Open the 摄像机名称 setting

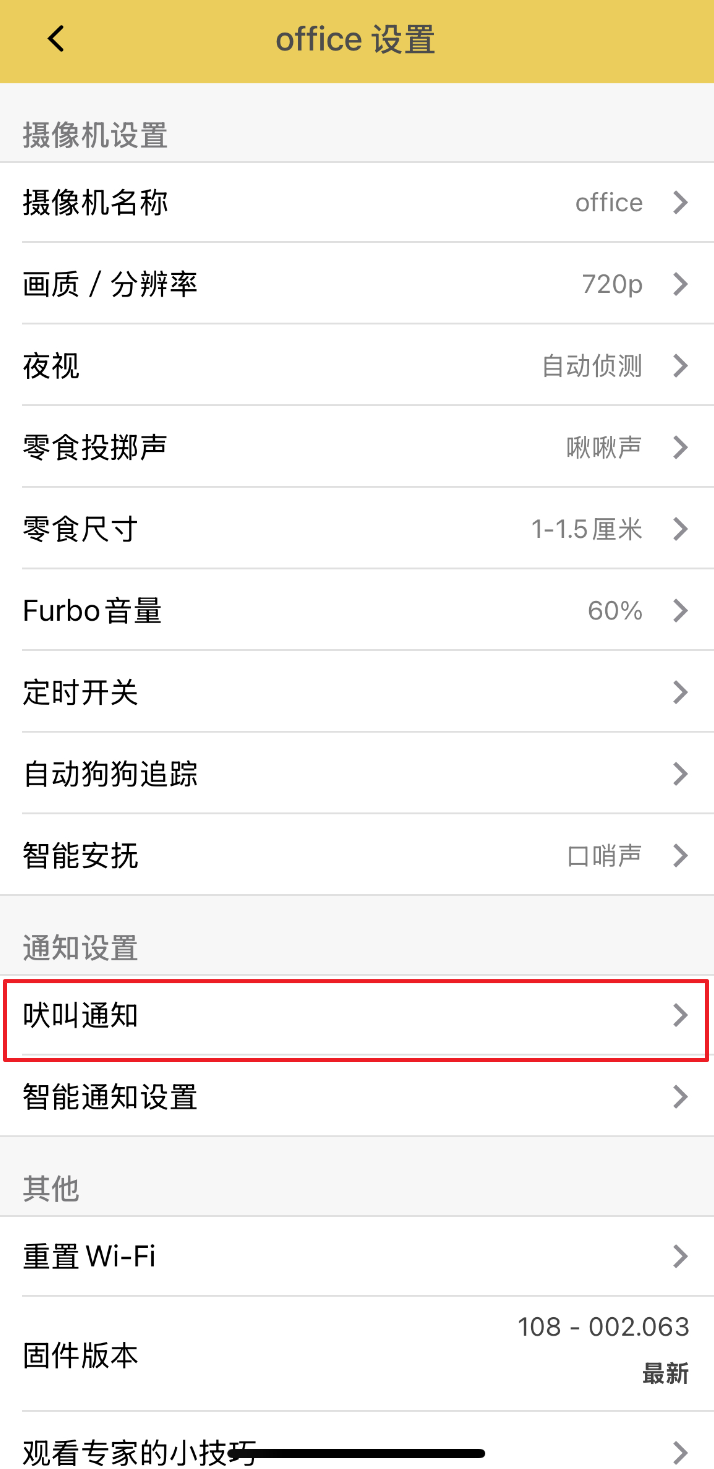click(x=356, y=203)
